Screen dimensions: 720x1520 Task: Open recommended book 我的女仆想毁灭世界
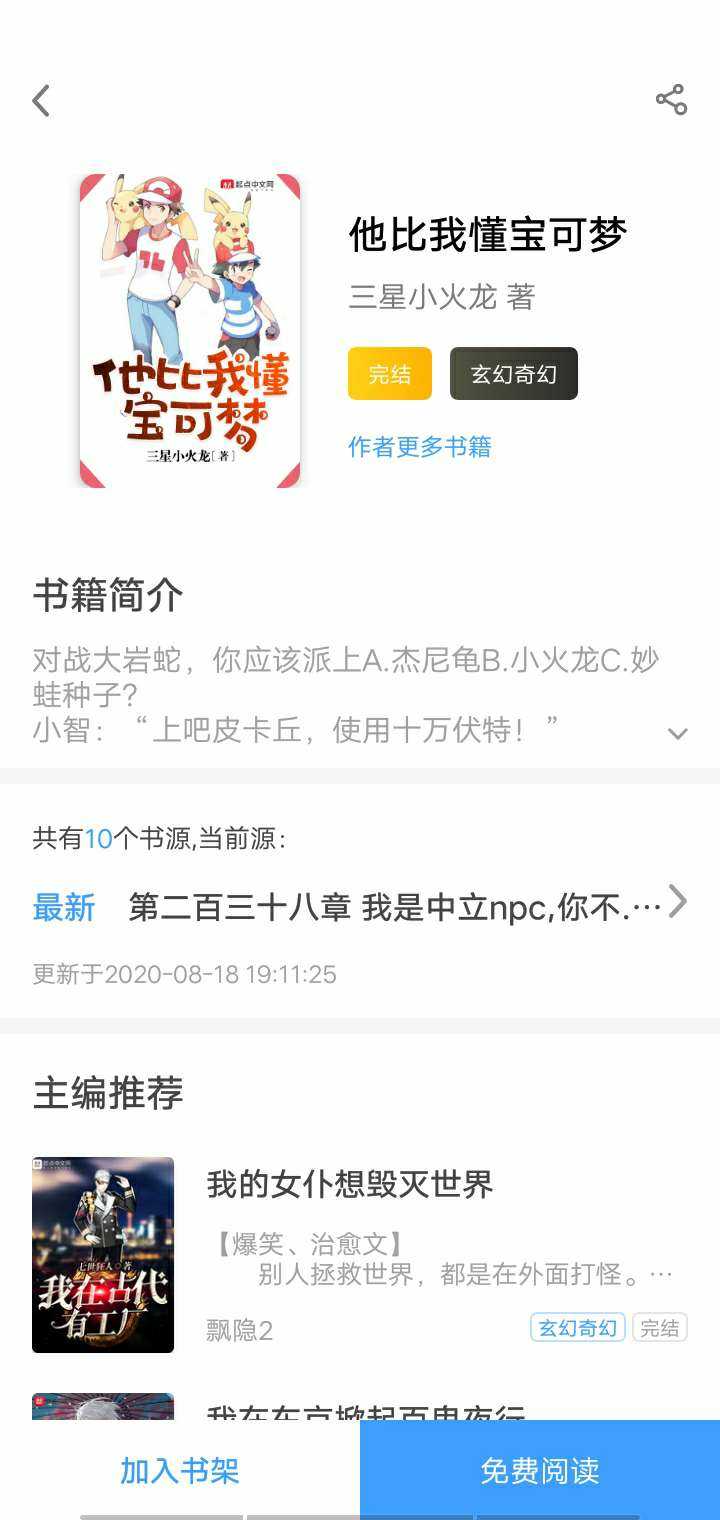(350, 1185)
